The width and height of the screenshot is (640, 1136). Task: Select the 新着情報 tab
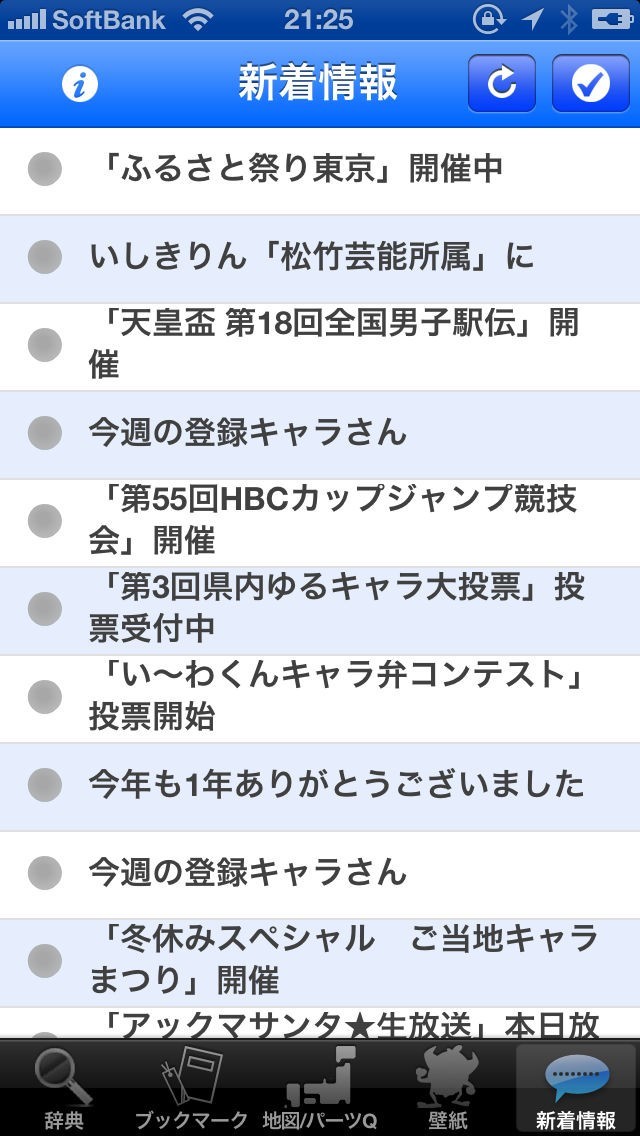tap(575, 1088)
